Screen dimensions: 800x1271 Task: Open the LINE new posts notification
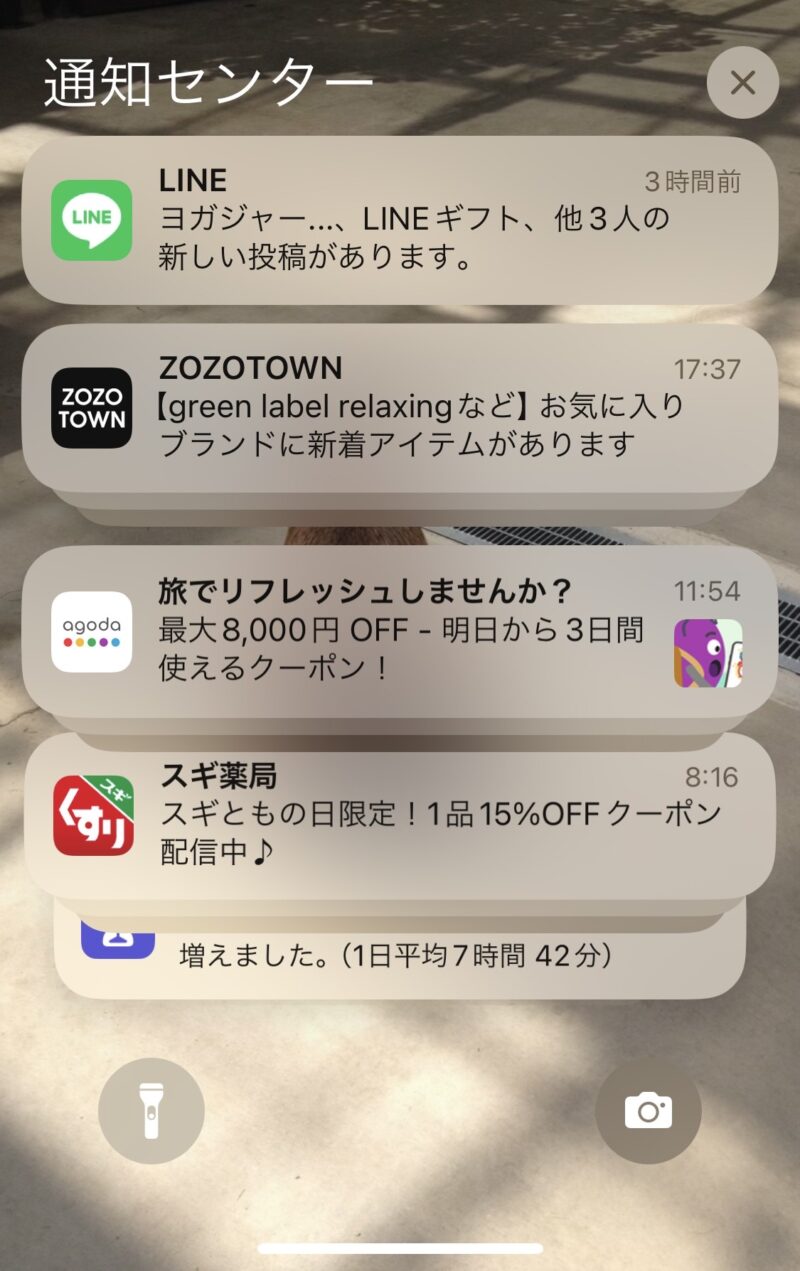coord(400,220)
